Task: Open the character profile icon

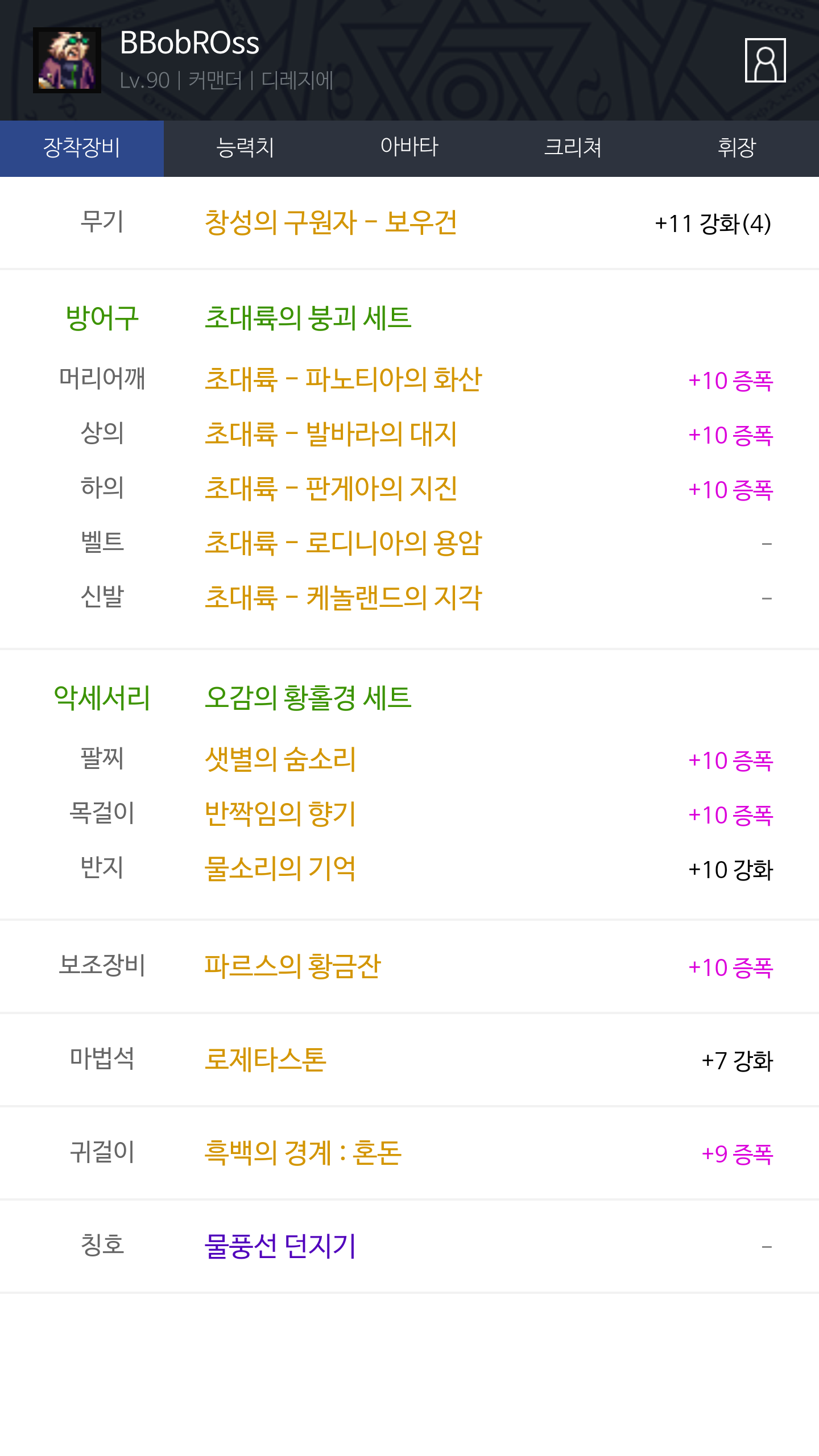Action: [765, 60]
